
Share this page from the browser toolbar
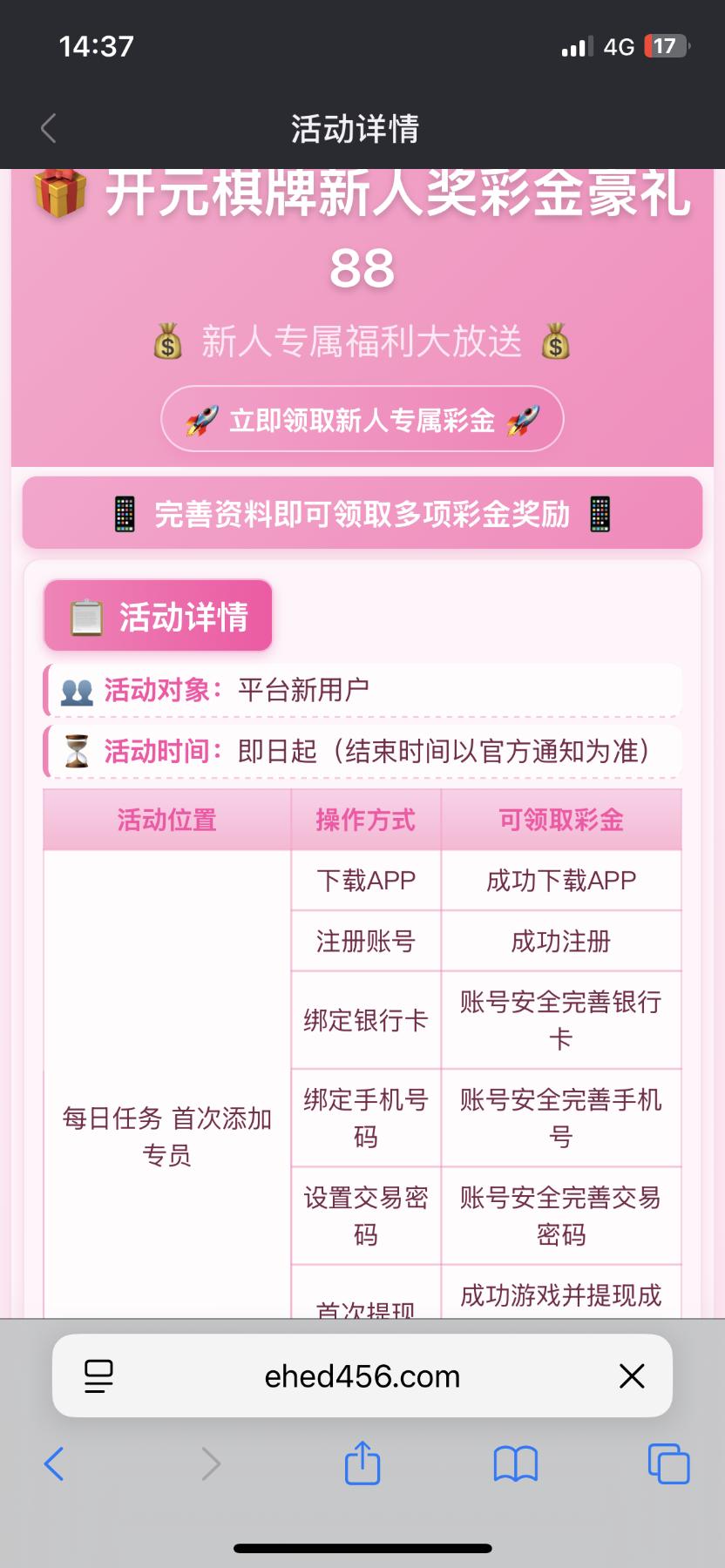point(362,1463)
